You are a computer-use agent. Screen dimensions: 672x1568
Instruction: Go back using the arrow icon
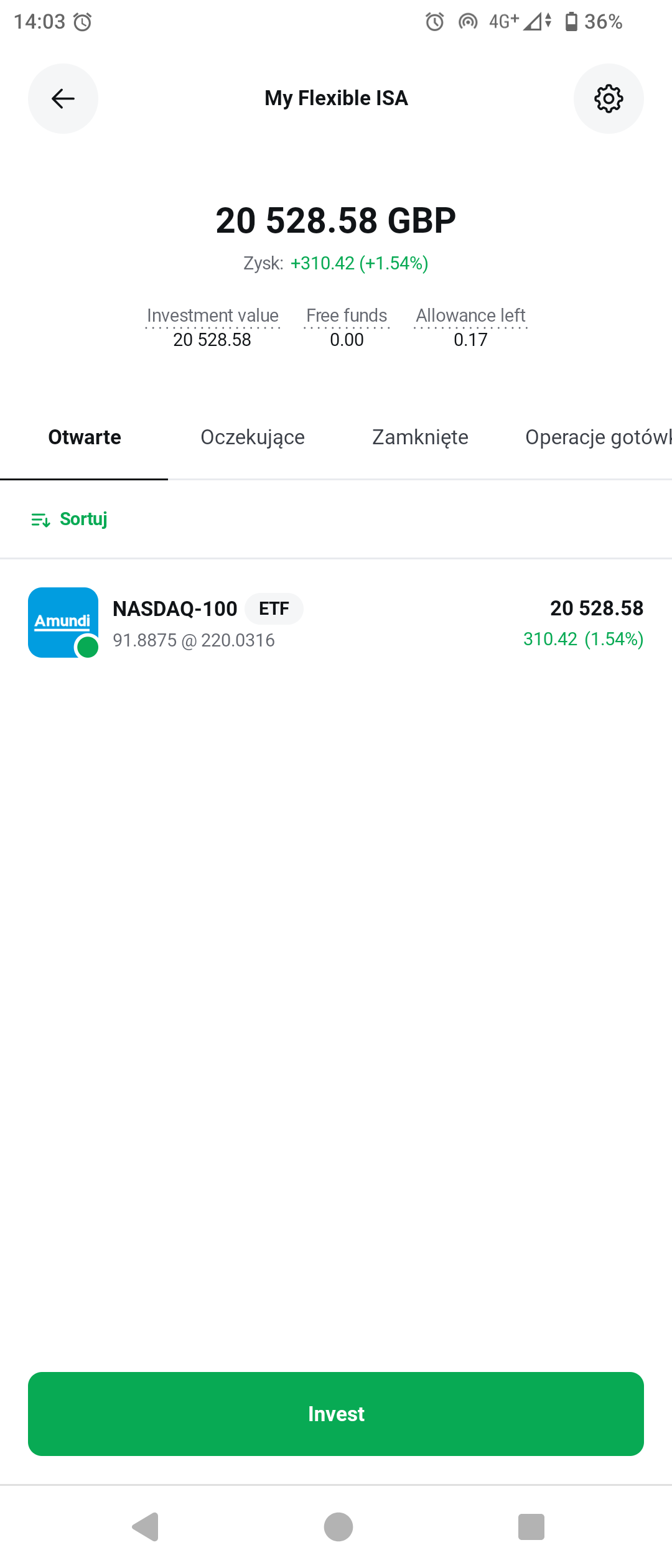tap(63, 98)
